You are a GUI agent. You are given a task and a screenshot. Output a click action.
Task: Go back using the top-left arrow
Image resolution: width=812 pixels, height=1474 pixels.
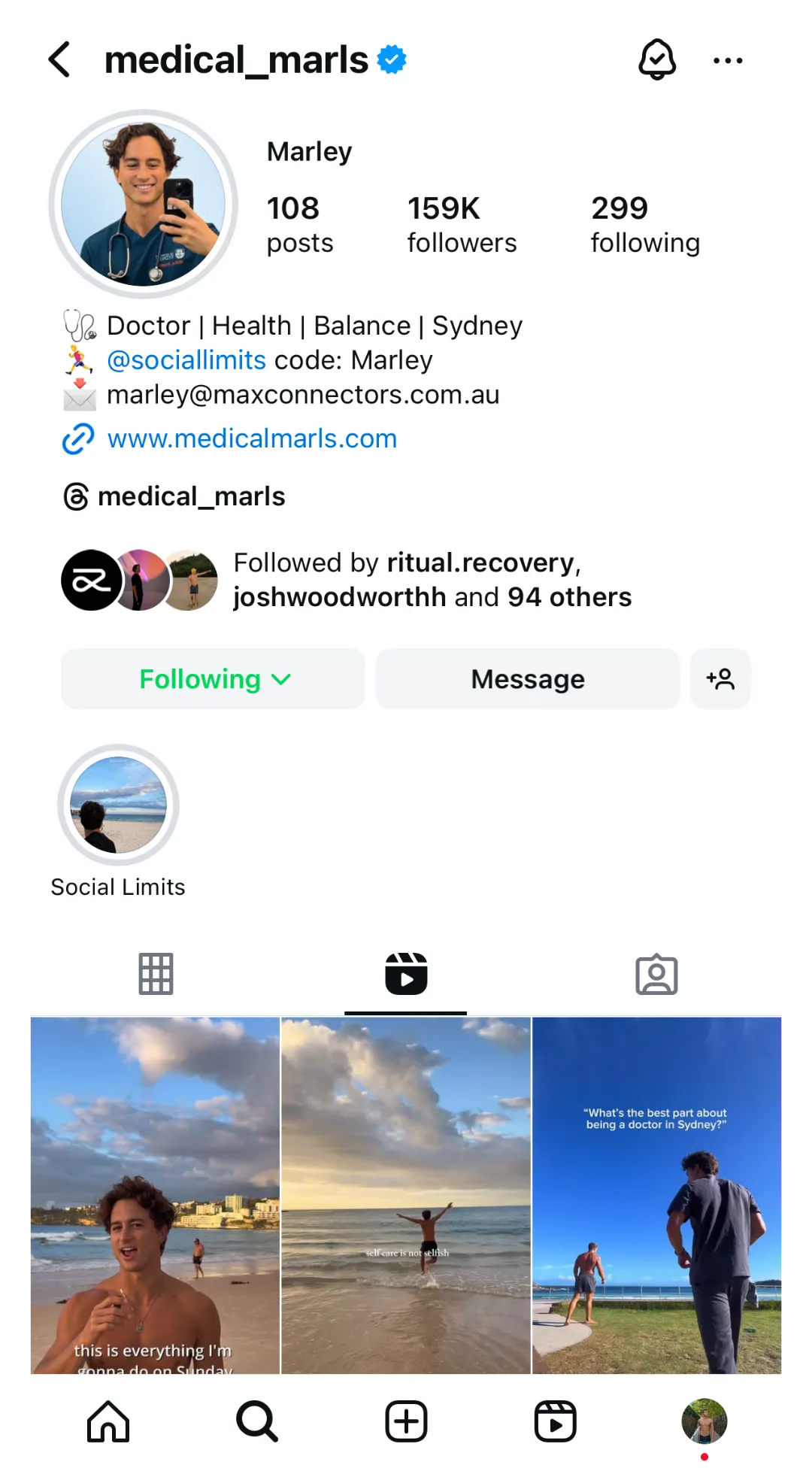click(59, 59)
